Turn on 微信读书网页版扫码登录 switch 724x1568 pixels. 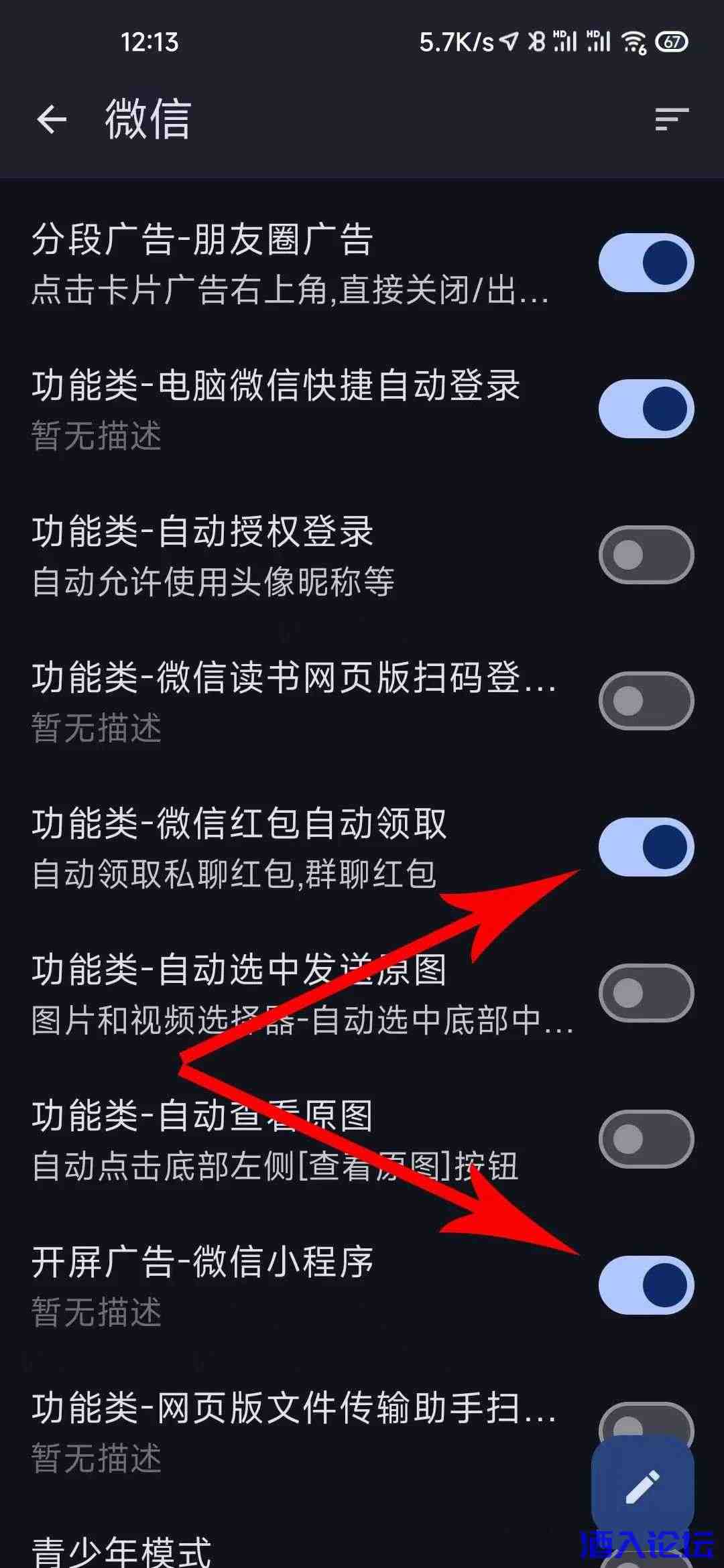pyautogui.click(x=646, y=701)
